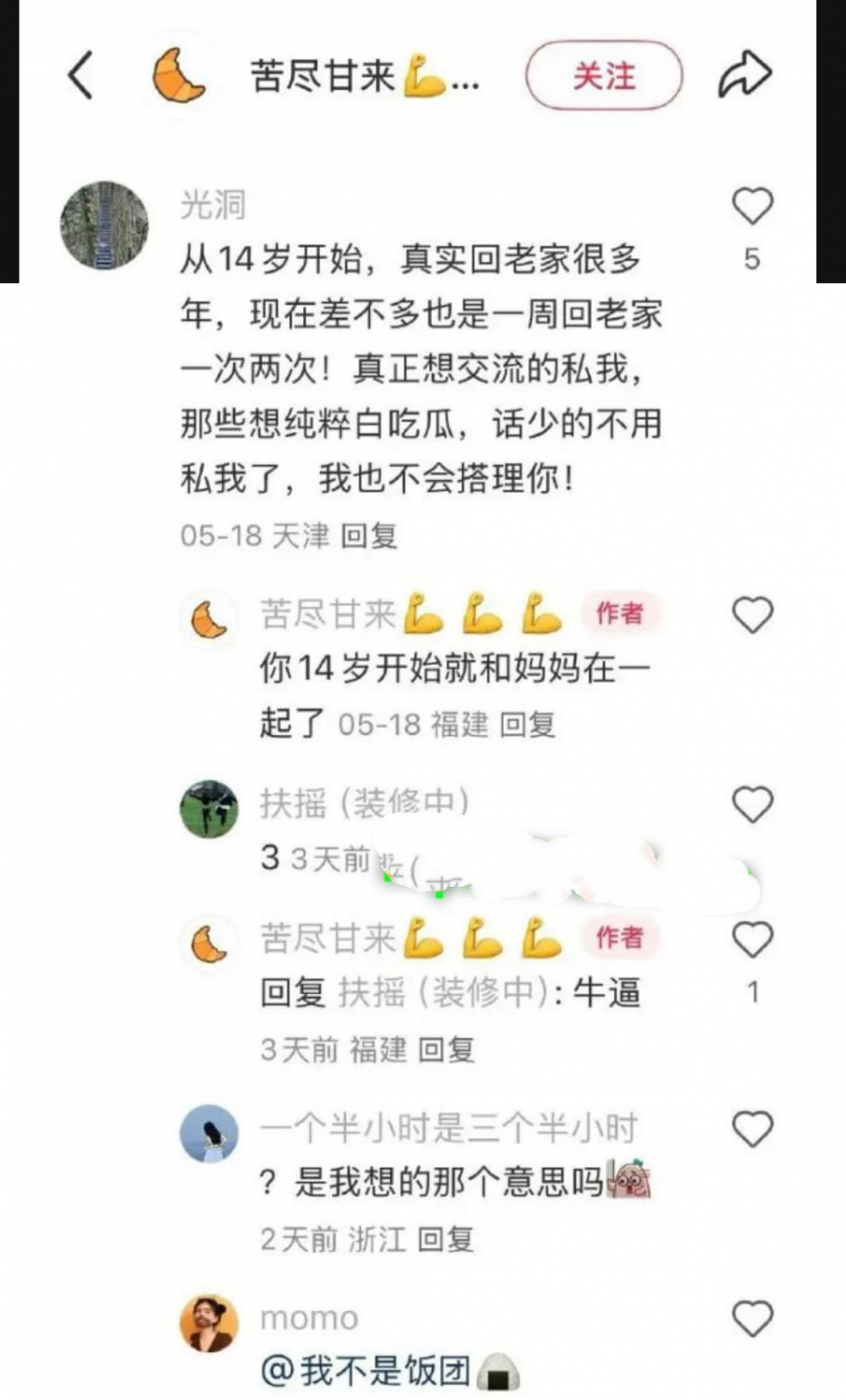Like author's reply about 14岁
The width and height of the screenshot is (846, 1400).
[752, 616]
